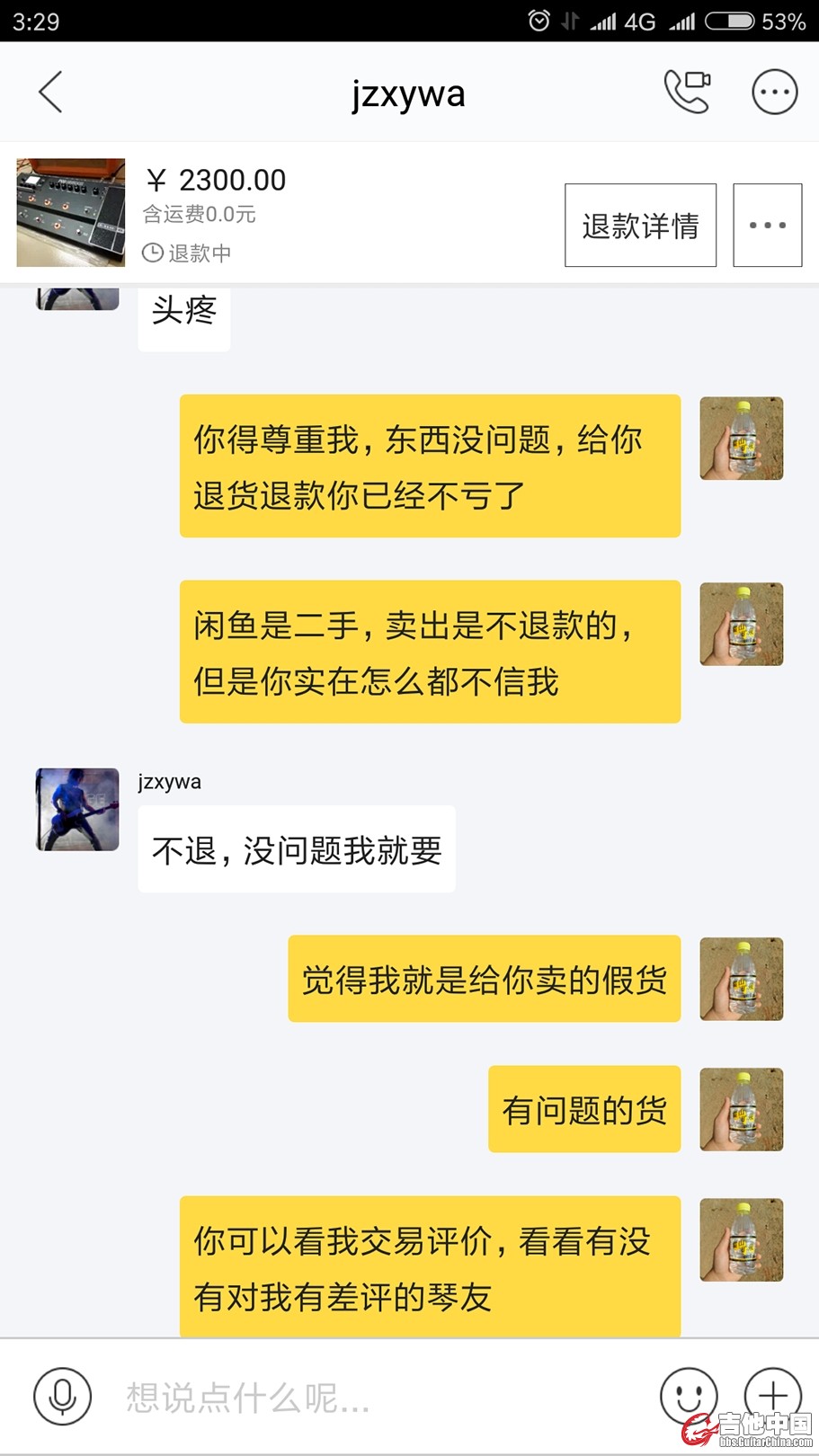This screenshot has width=819, height=1456.
Task: Open the plus attachments menu
Action: [x=772, y=1396]
